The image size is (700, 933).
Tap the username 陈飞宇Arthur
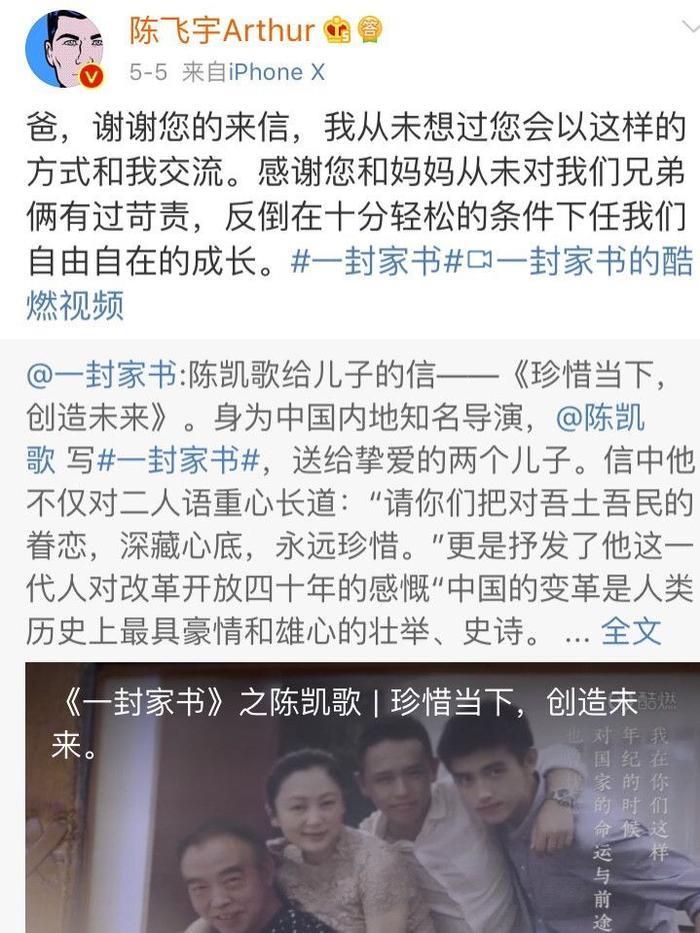(x=221, y=31)
